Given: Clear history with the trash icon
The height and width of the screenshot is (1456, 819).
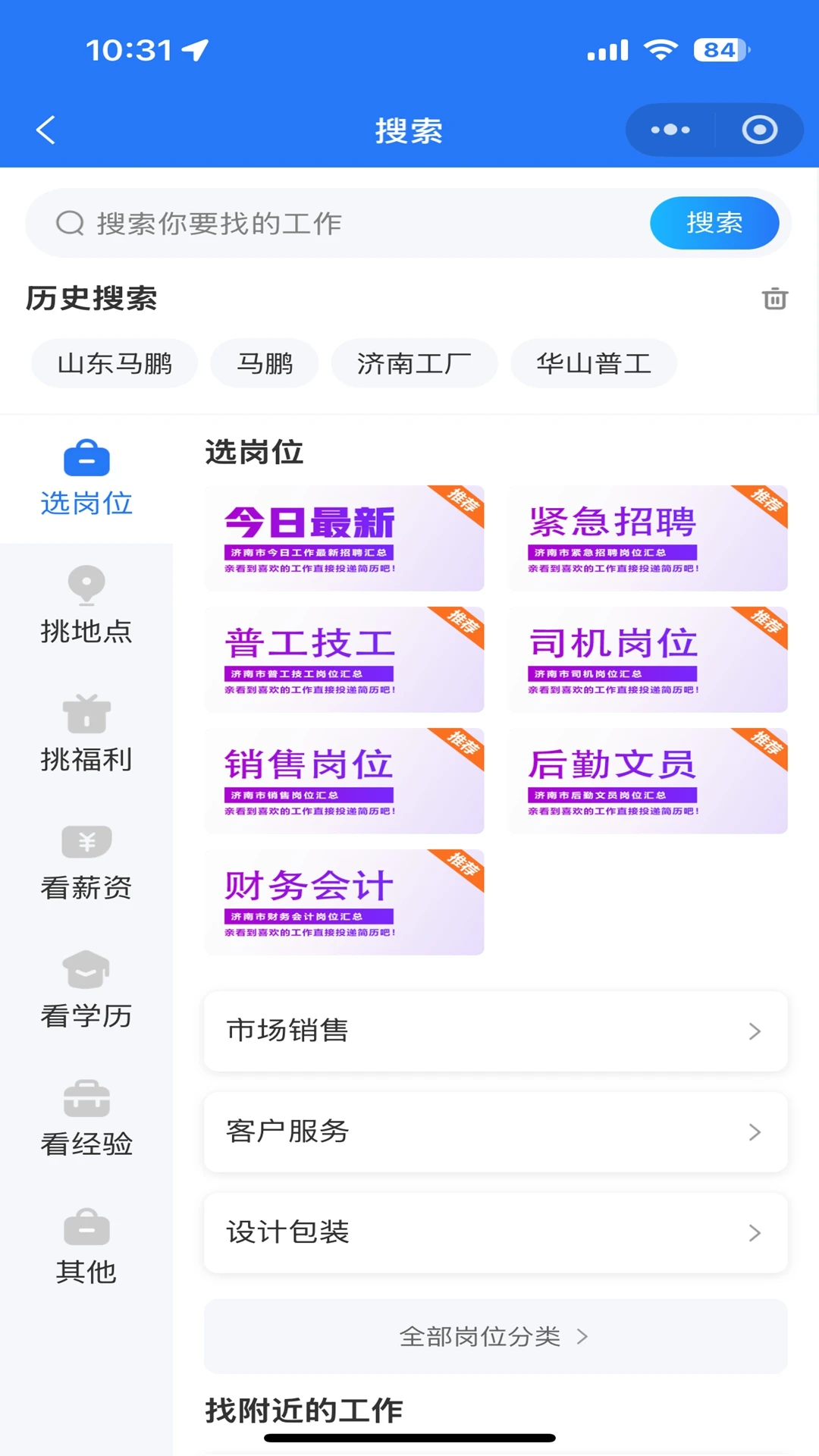Looking at the screenshot, I should pyautogui.click(x=774, y=299).
